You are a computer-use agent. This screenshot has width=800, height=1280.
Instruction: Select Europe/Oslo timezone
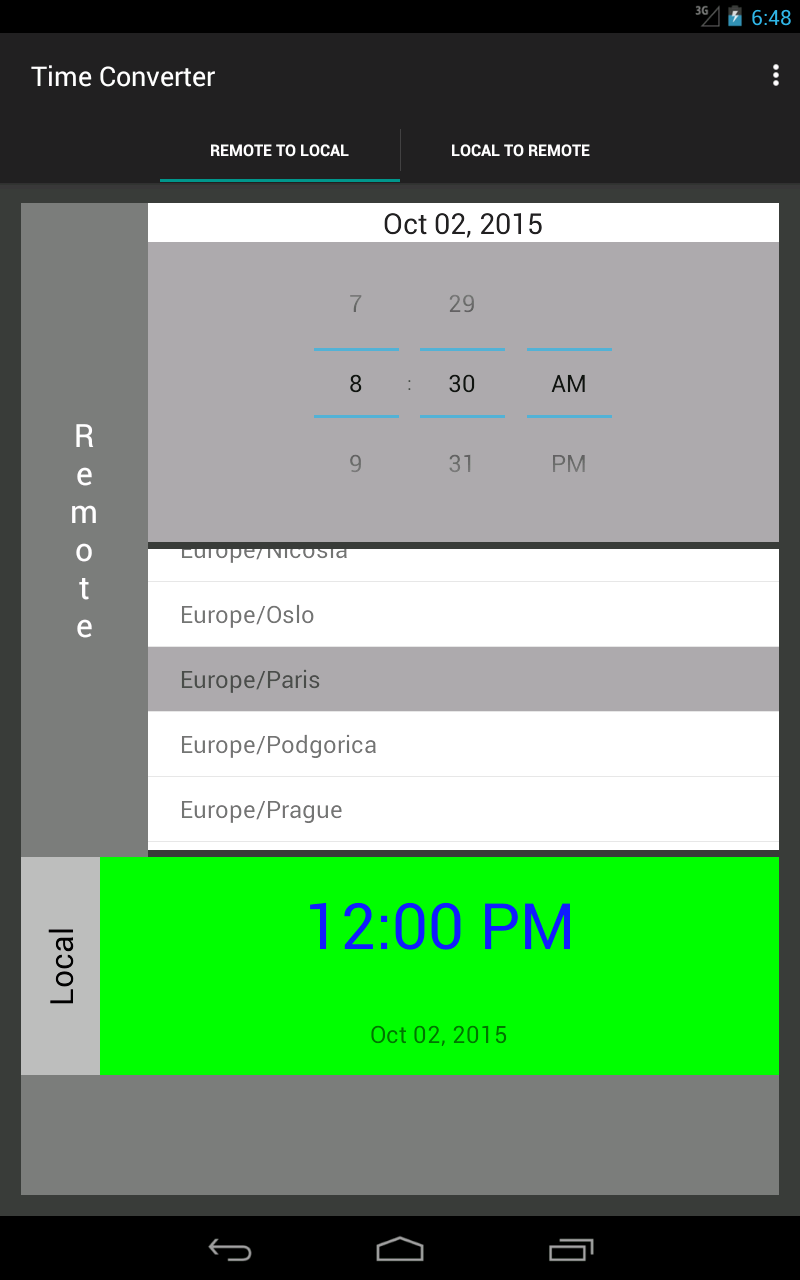(247, 614)
